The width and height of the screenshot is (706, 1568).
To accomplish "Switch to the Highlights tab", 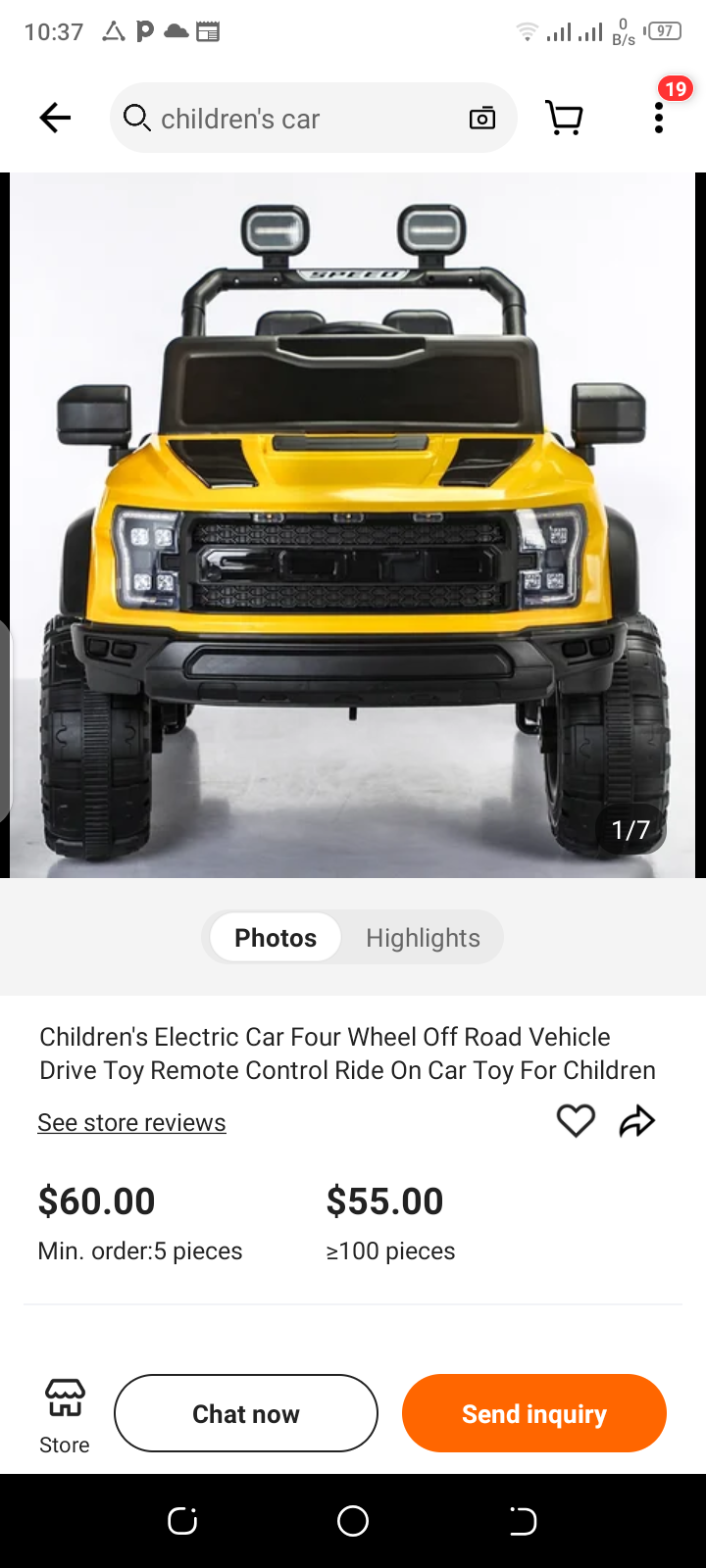I will click(423, 938).
